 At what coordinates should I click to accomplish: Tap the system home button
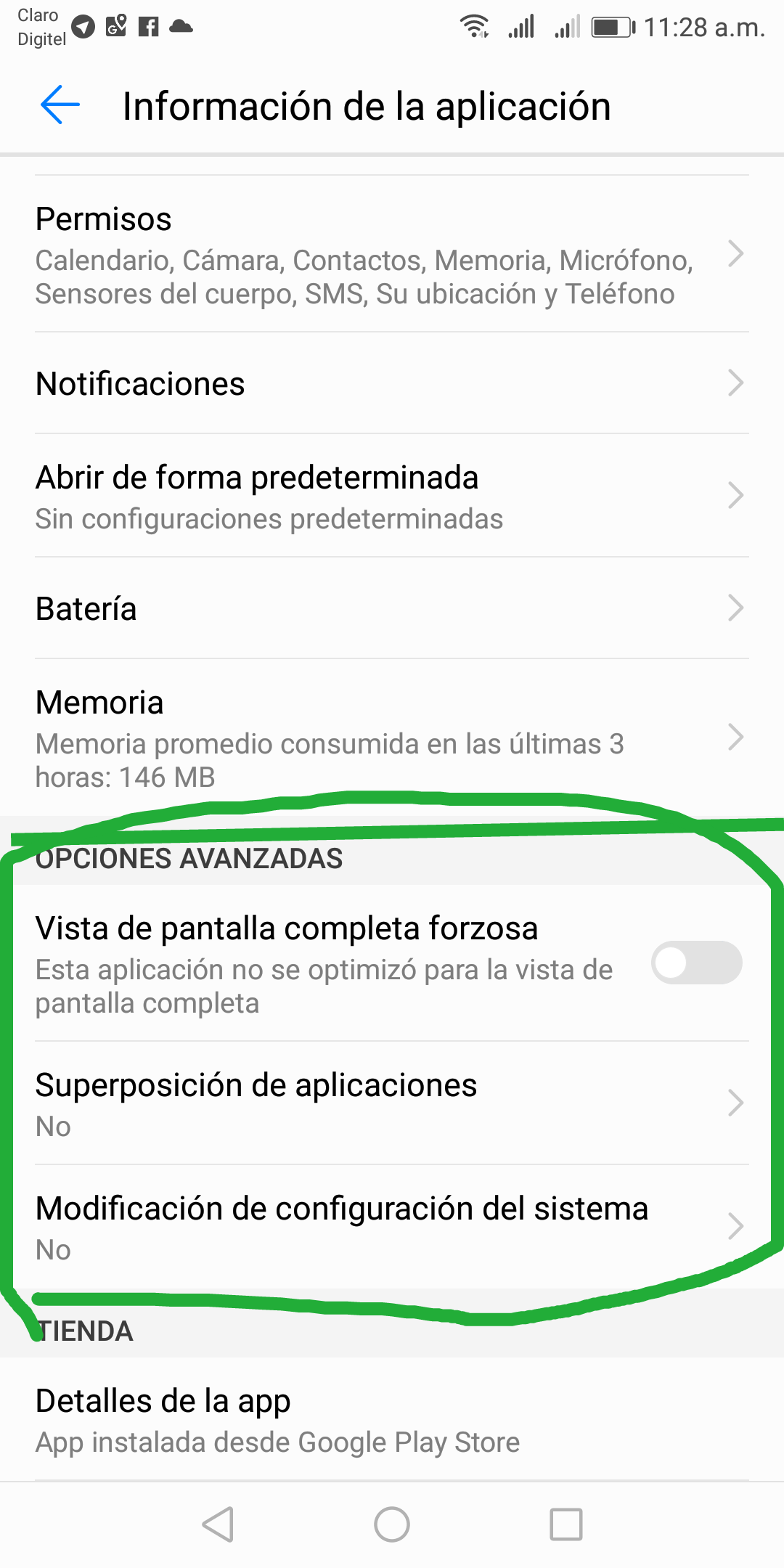coord(392,1524)
